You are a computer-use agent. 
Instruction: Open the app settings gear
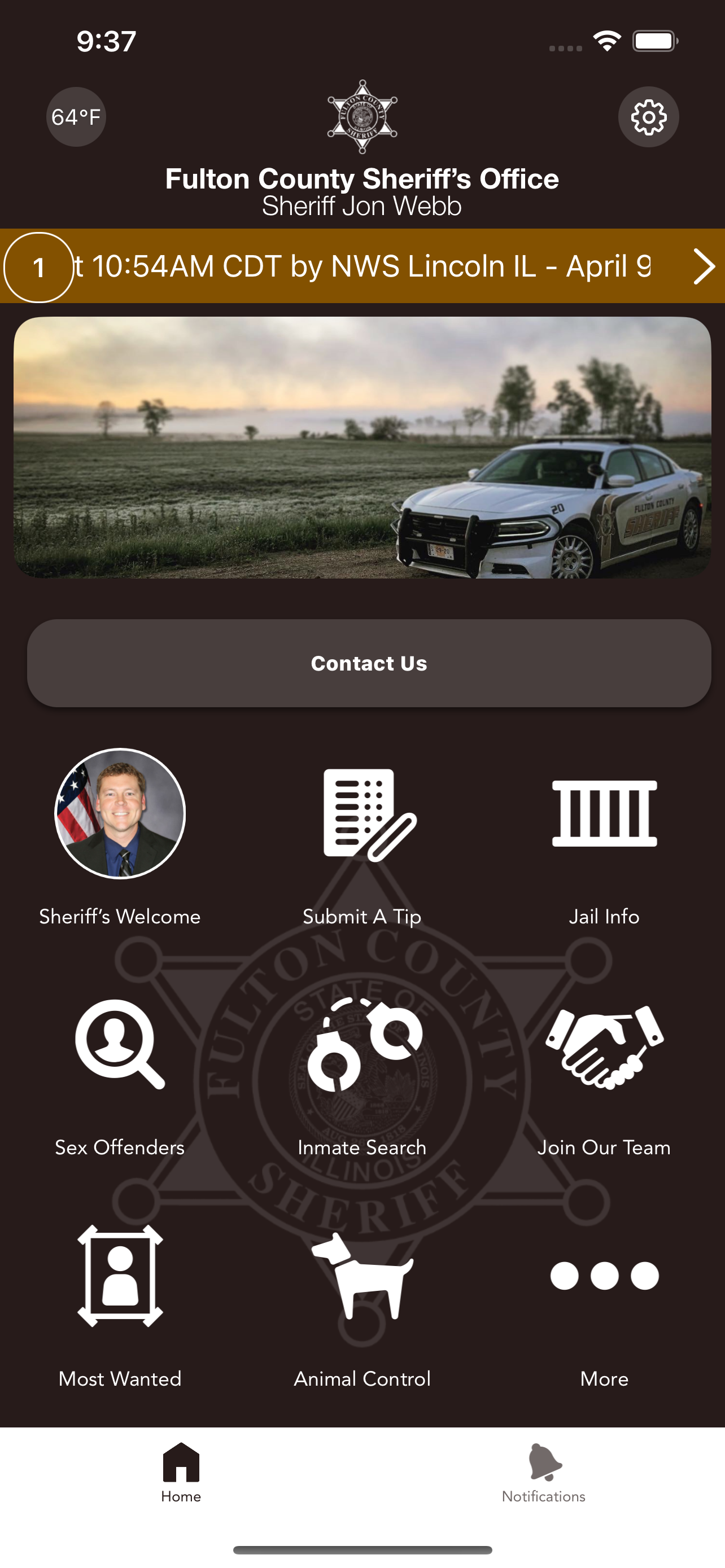click(648, 117)
